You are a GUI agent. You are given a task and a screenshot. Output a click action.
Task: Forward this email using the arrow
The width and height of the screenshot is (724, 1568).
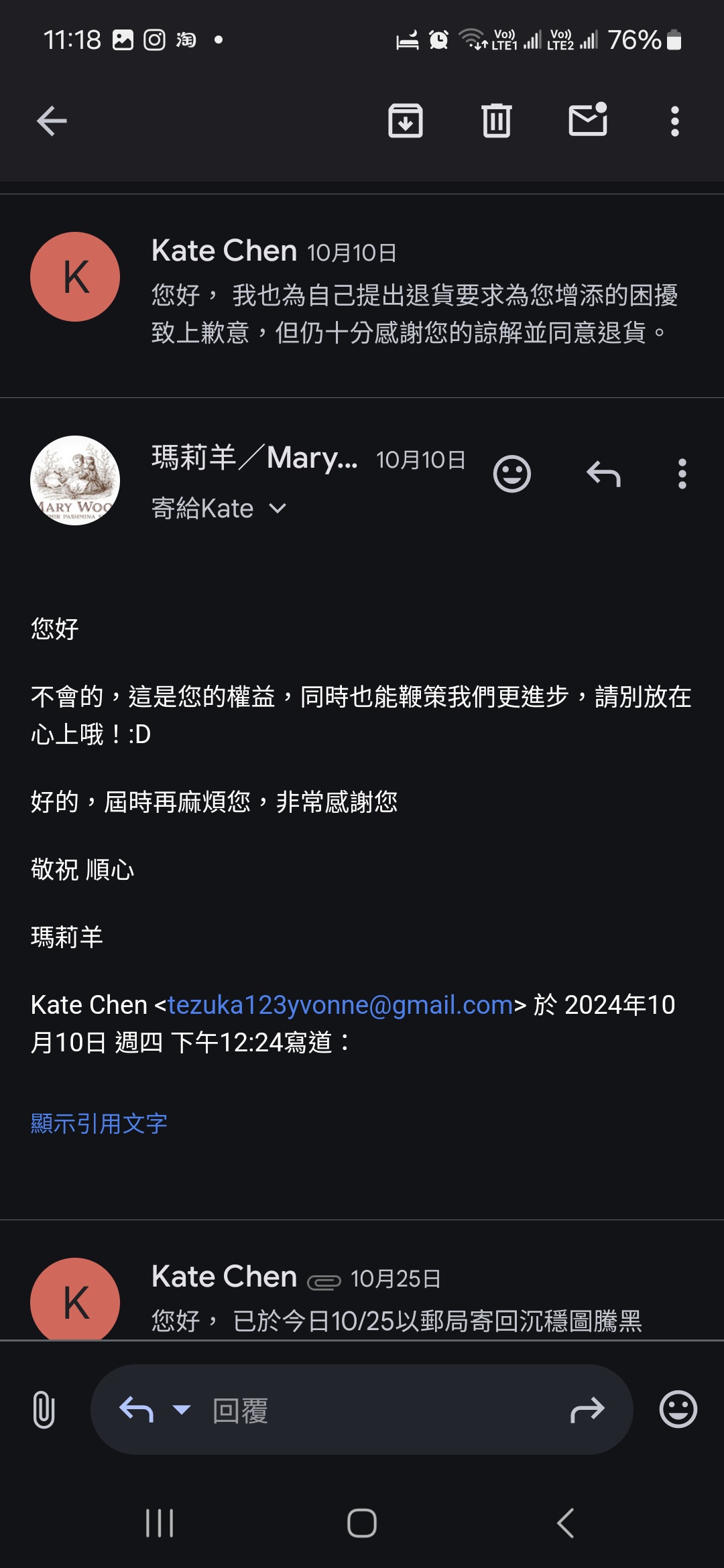click(587, 1410)
